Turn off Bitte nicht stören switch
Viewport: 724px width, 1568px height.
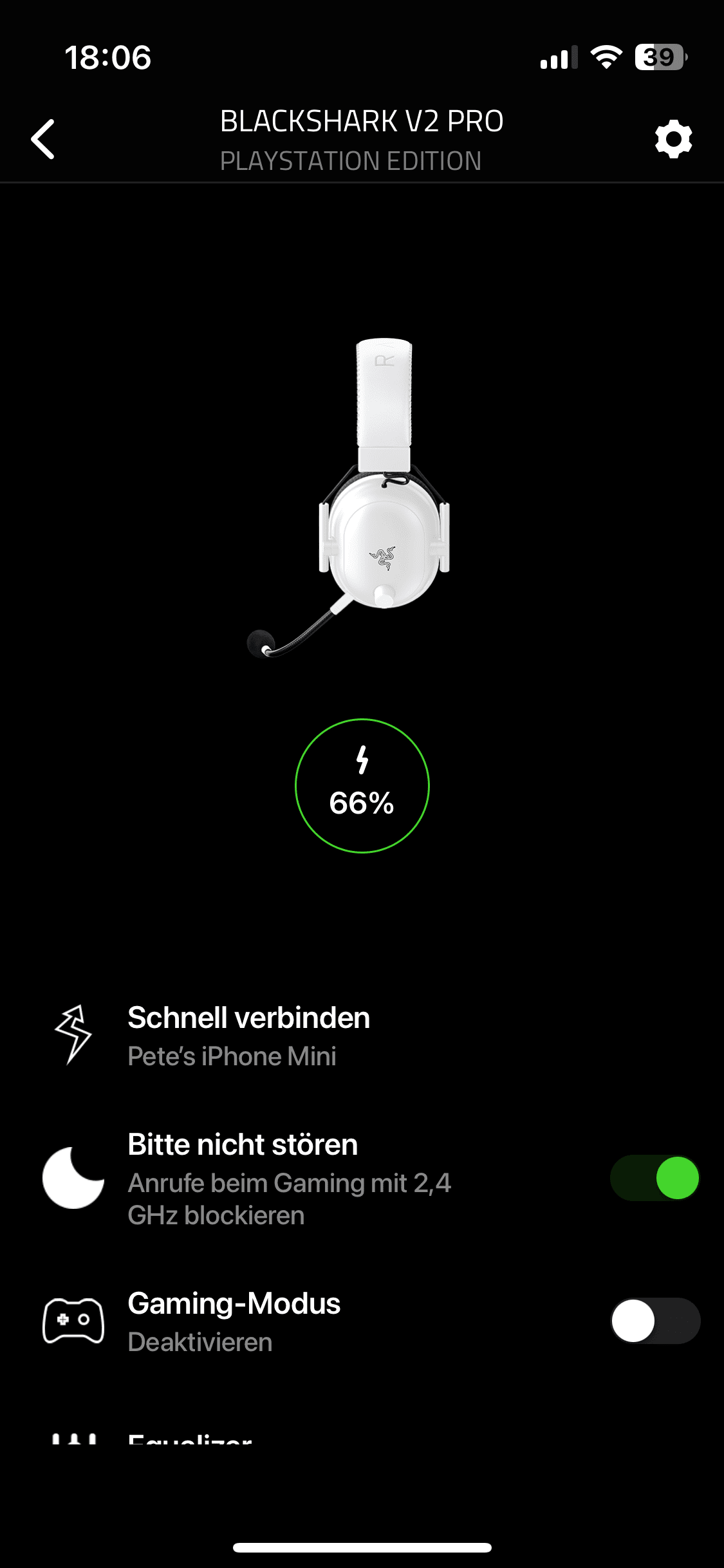[x=655, y=1178]
